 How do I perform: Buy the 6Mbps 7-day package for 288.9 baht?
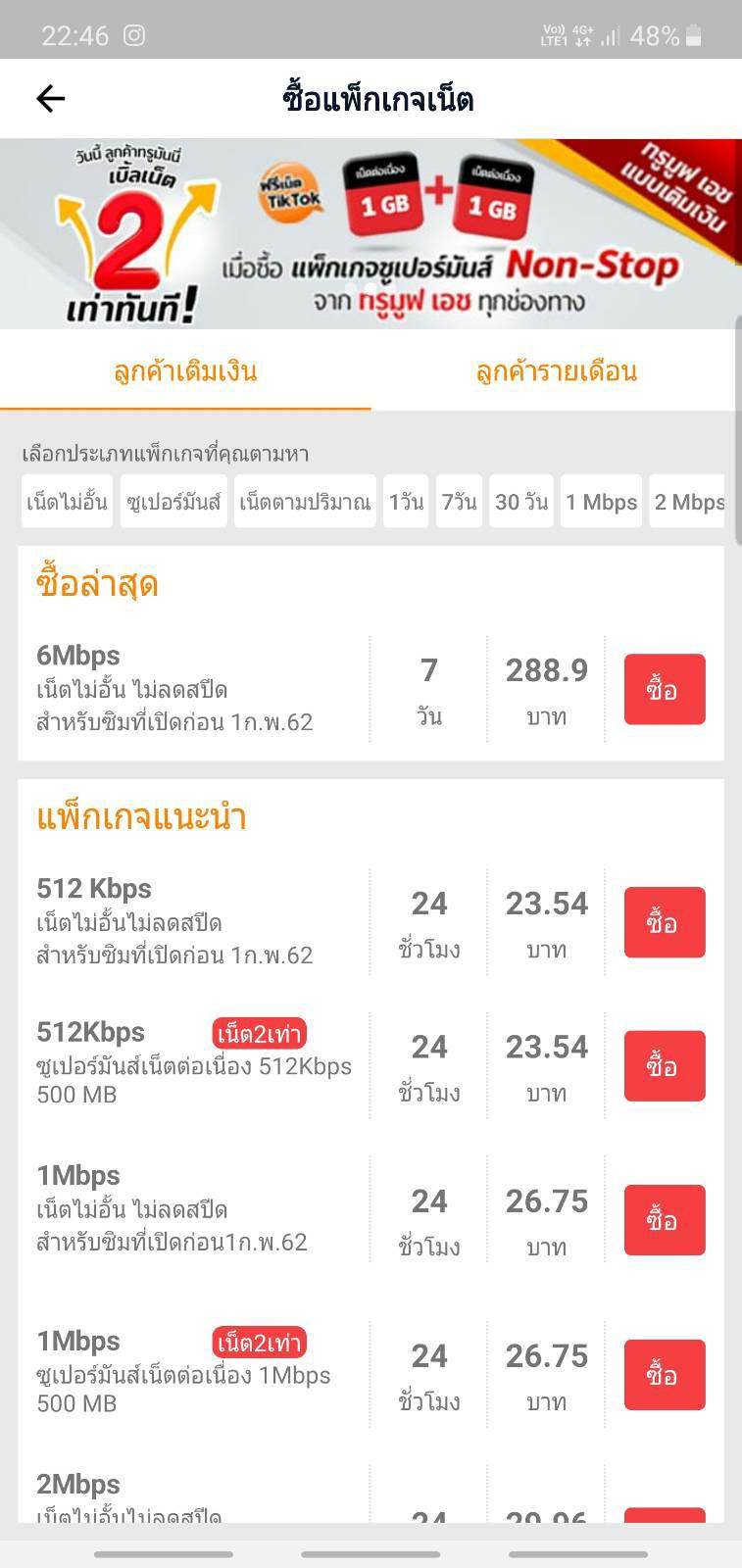pyautogui.click(x=665, y=689)
